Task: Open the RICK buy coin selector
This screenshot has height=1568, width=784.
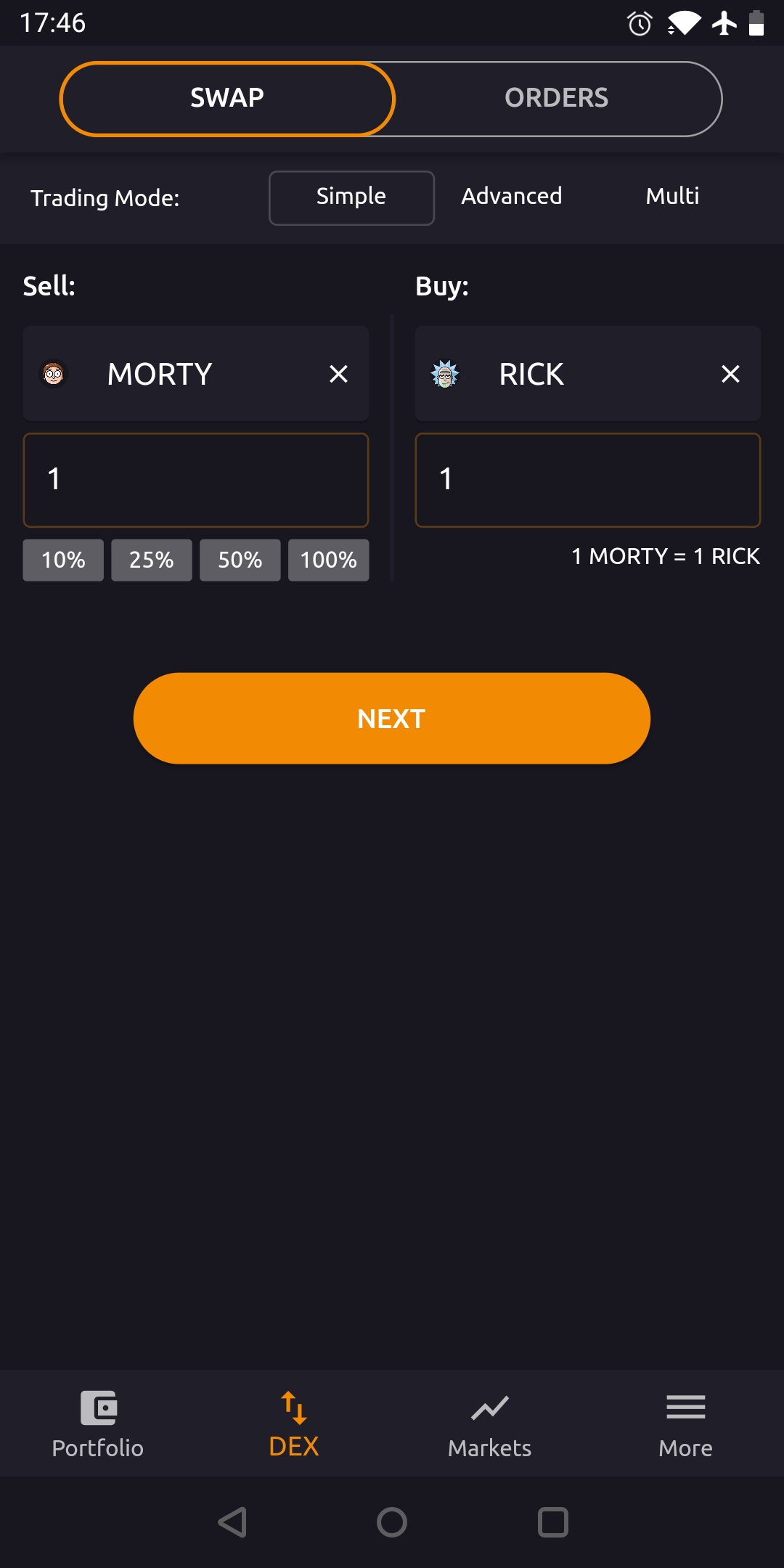Action: pos(531,374)
